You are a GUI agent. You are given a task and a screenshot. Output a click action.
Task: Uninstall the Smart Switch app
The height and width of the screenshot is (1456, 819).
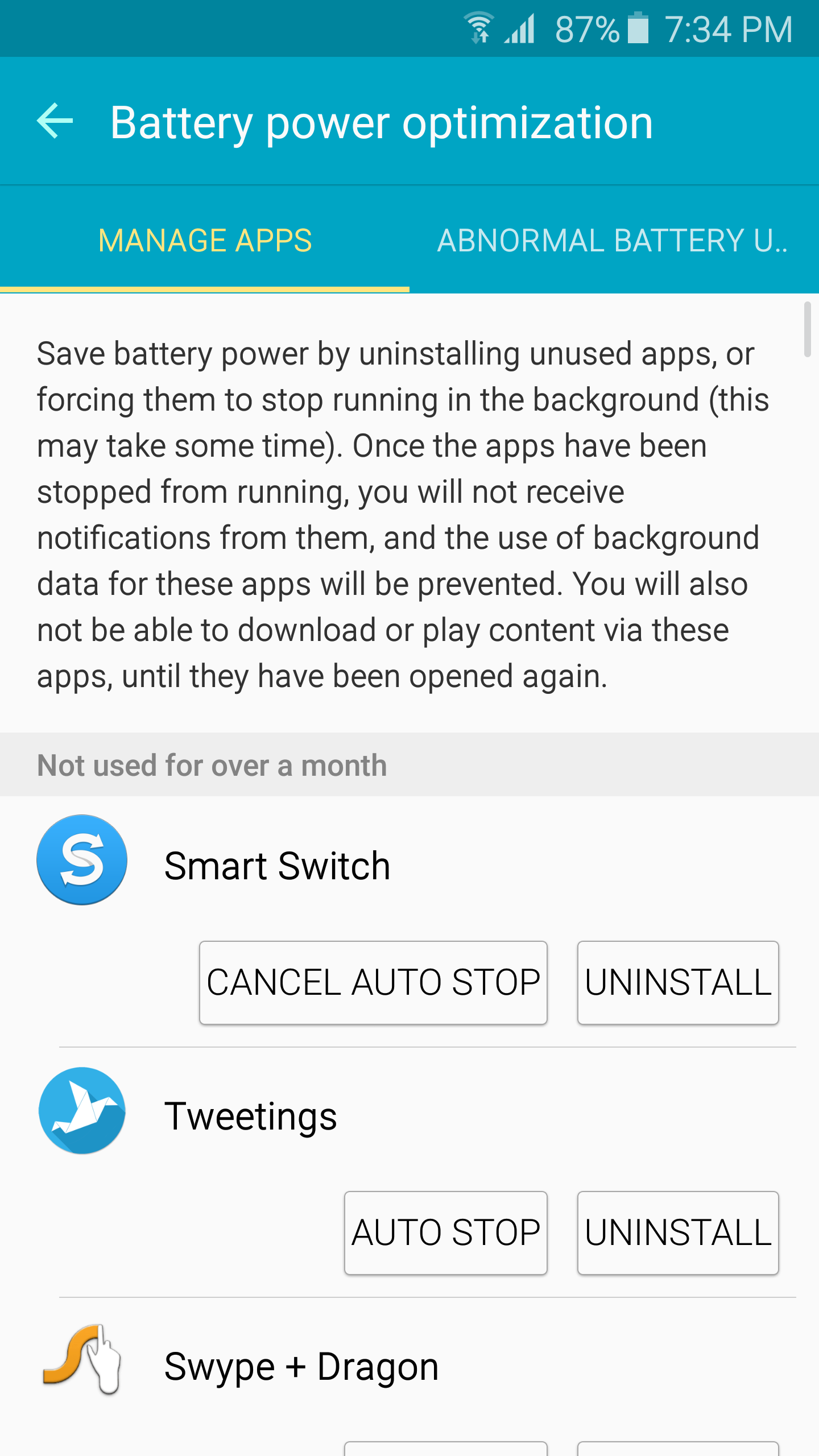click(678, 983)
